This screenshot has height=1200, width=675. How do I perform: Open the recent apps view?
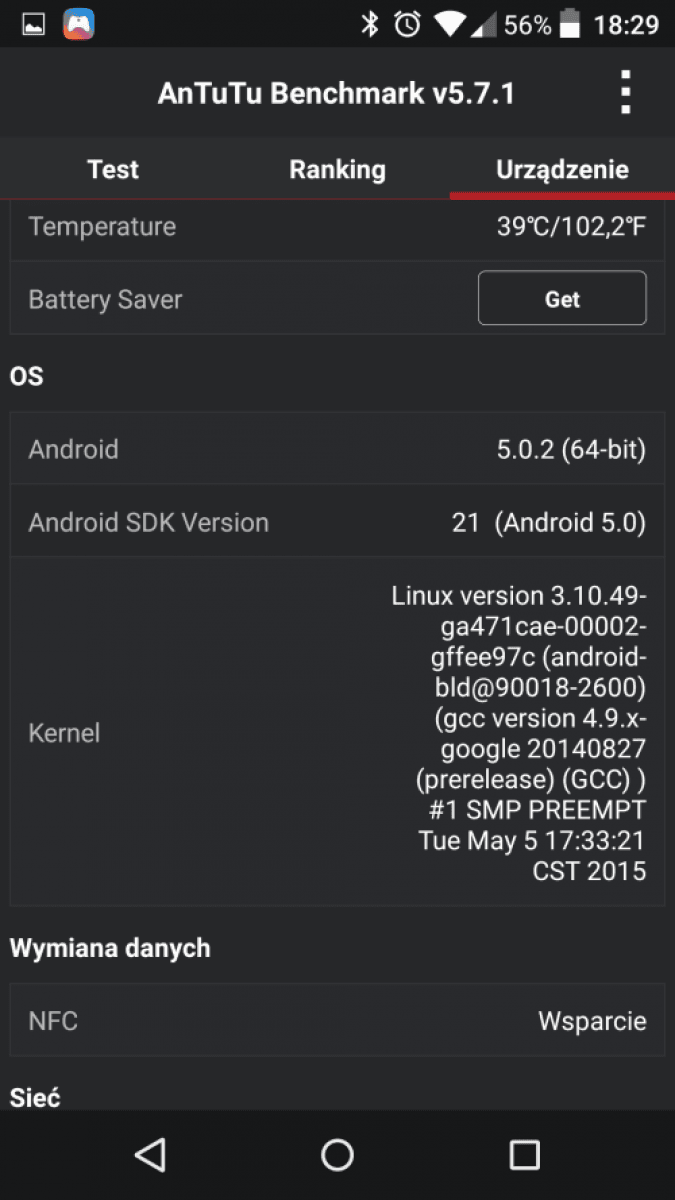tap(524, 1155)
